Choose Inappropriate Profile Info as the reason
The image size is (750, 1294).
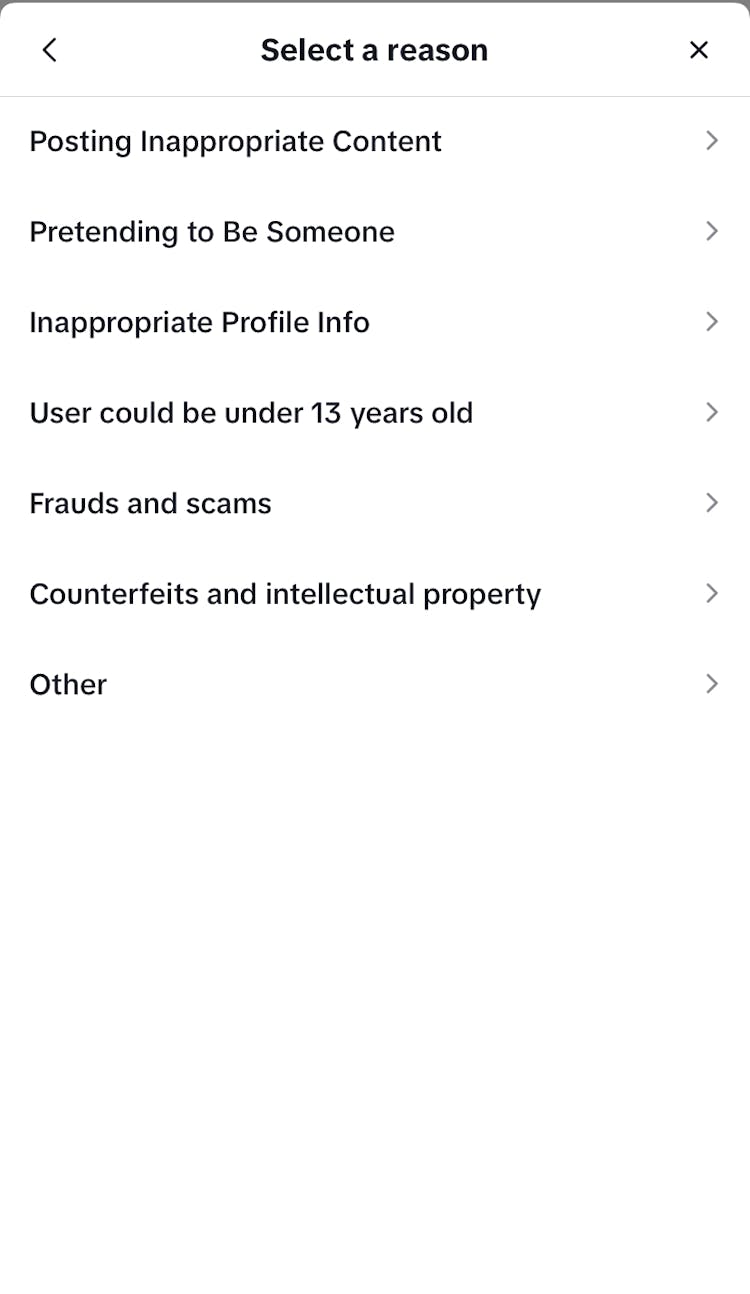click(x=199, y=322)
